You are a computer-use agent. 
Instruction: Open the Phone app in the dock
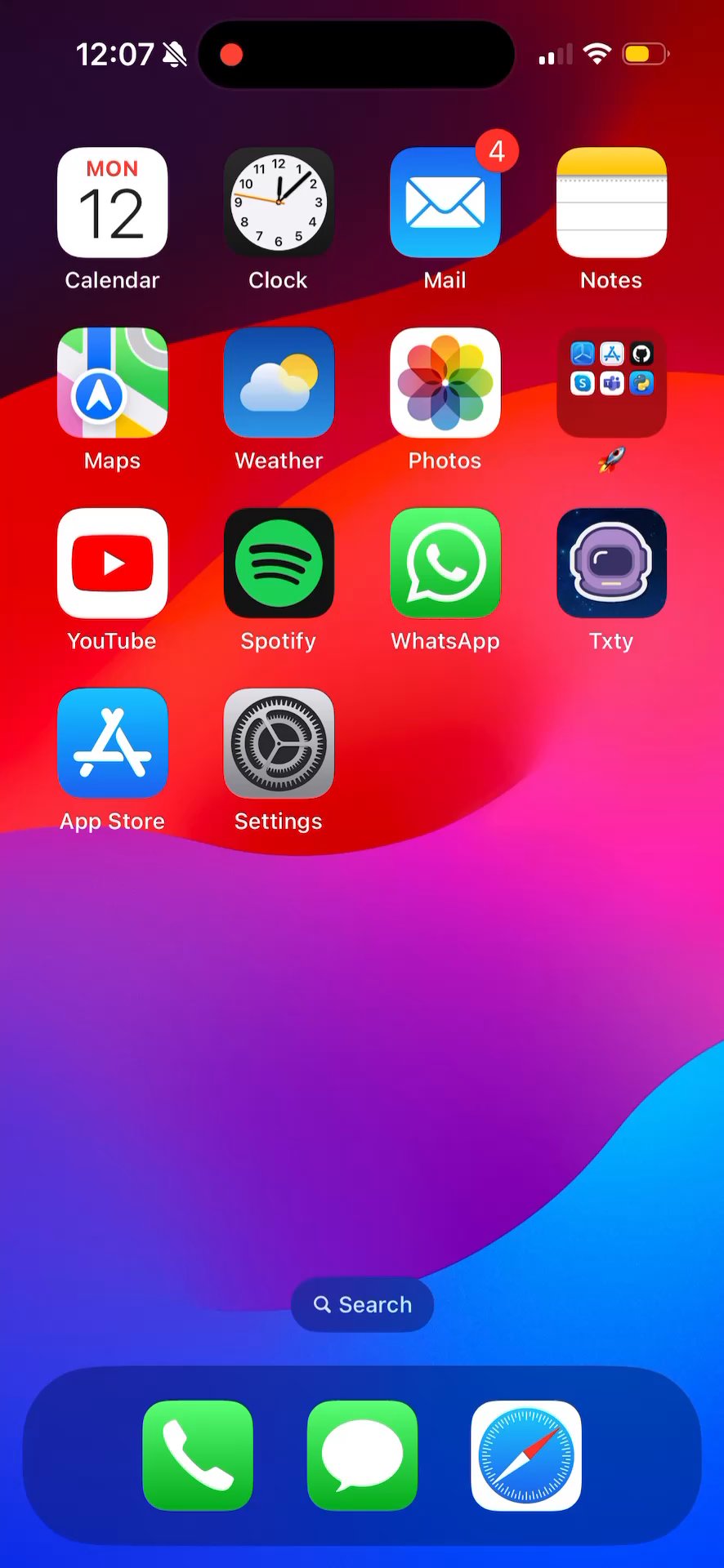click(198, 1455)
